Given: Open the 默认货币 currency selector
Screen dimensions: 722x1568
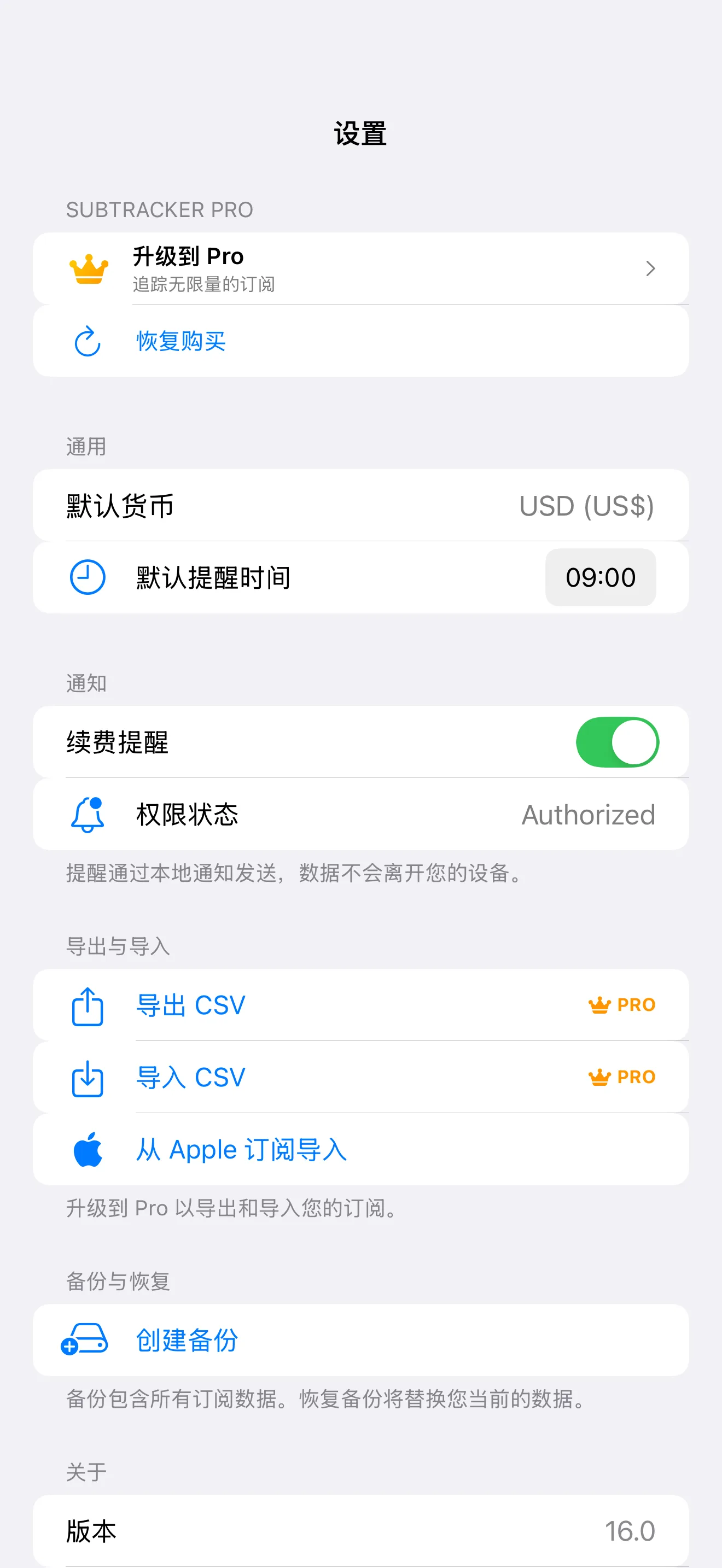Looking at the screenshot, I should tap(361, 506).
